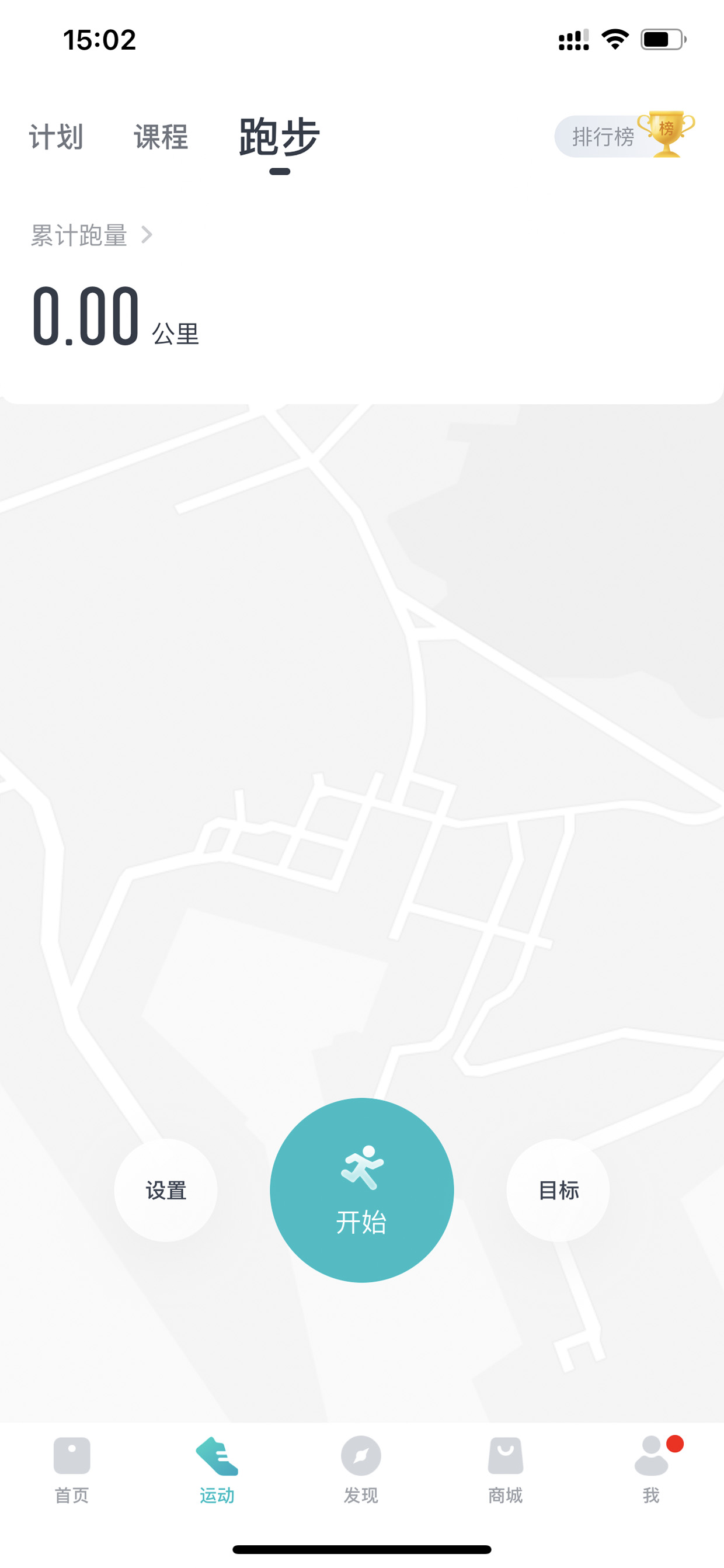Open the 排行榜 leaderboard
Screen dimensions: 724x1568
624,135
